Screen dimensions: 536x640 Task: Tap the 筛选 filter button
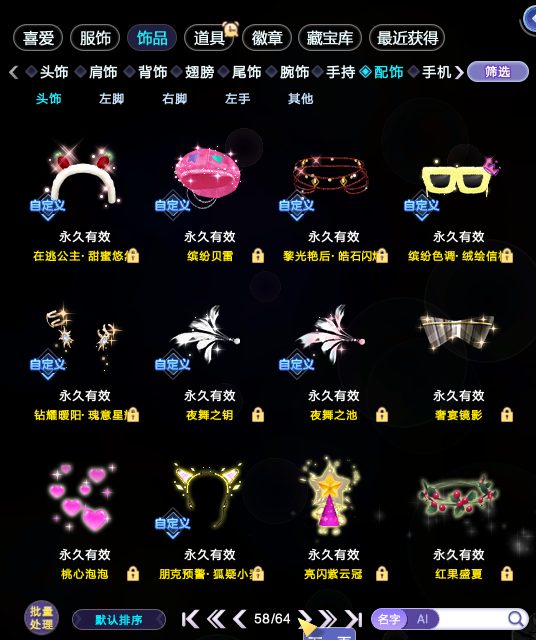point(498,72)
